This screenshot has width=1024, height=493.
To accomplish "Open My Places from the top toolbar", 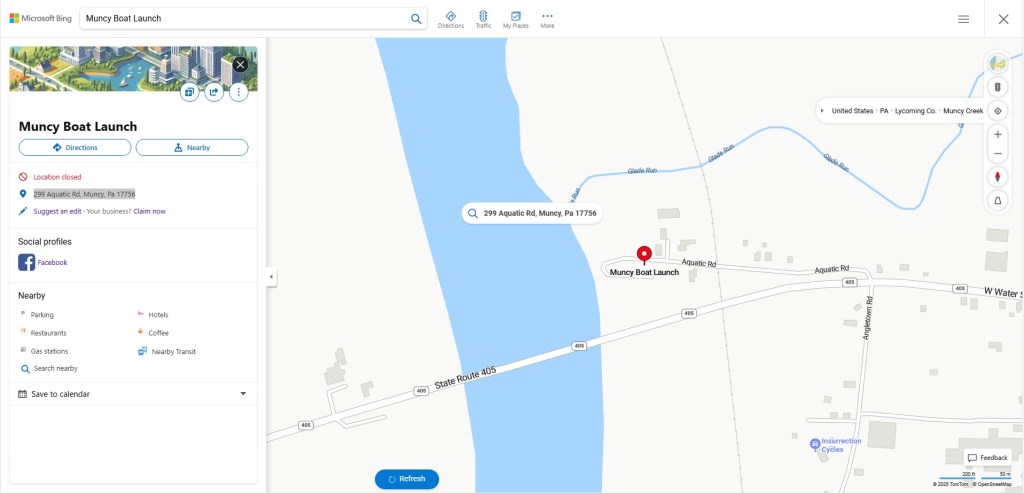I will coord(515,19).
